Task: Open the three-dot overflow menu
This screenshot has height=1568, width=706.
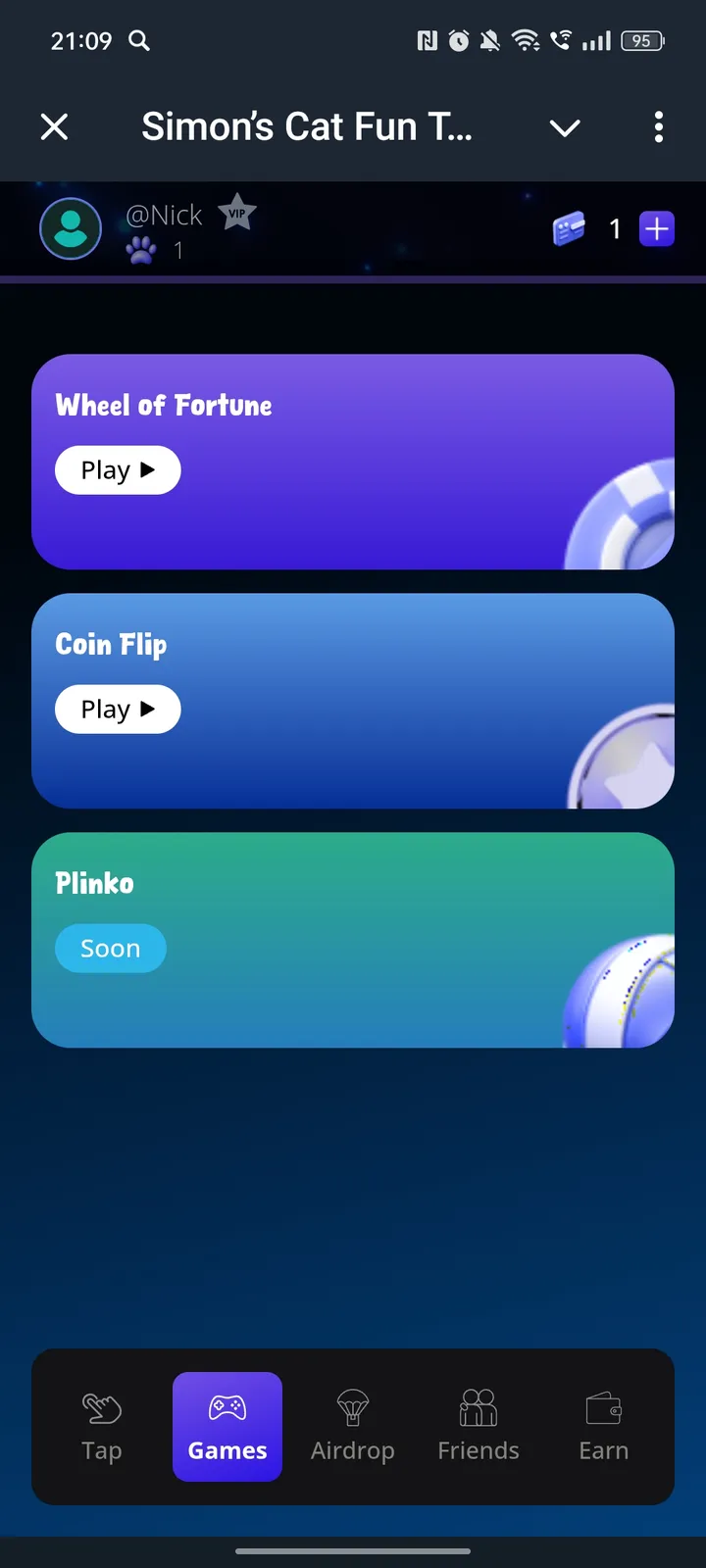Action: pos(658,127)
